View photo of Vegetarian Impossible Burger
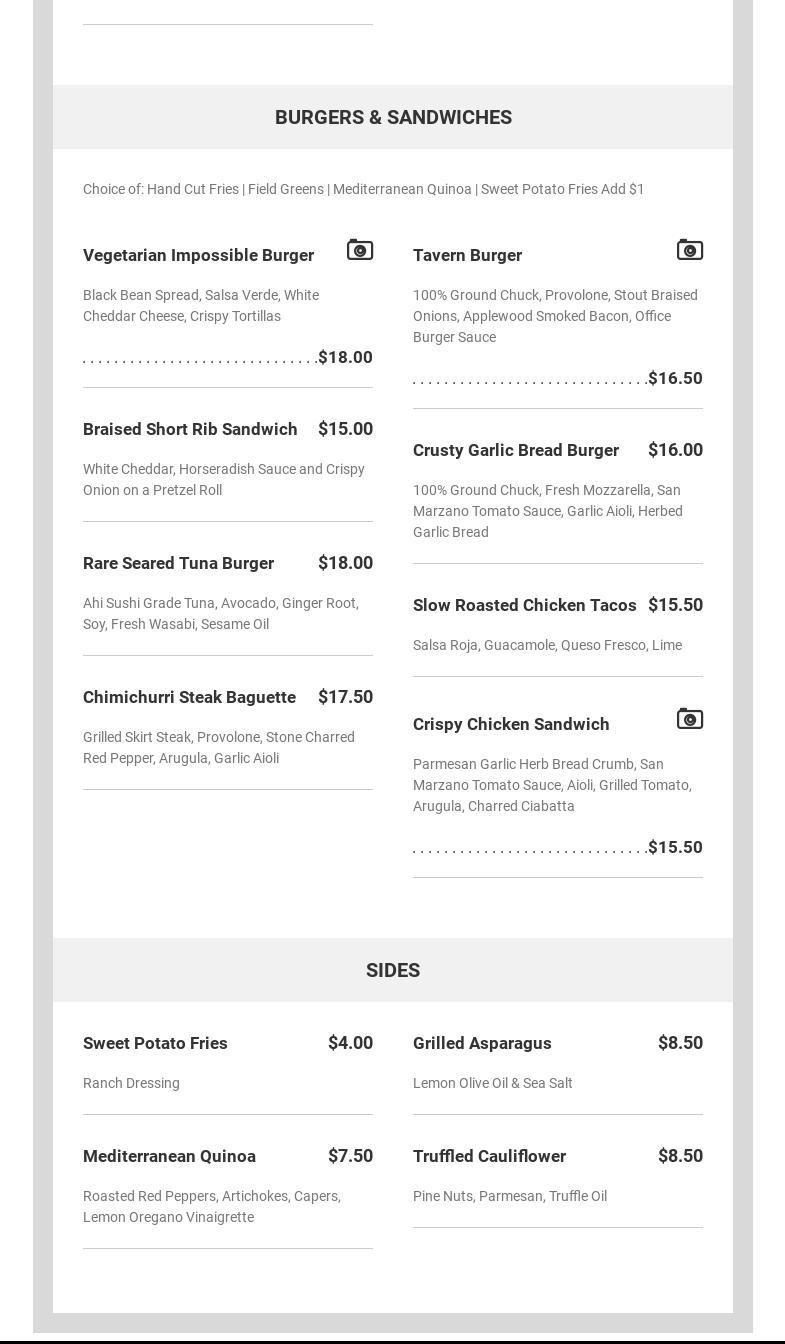785x1344 pixels. coord(360,250)
